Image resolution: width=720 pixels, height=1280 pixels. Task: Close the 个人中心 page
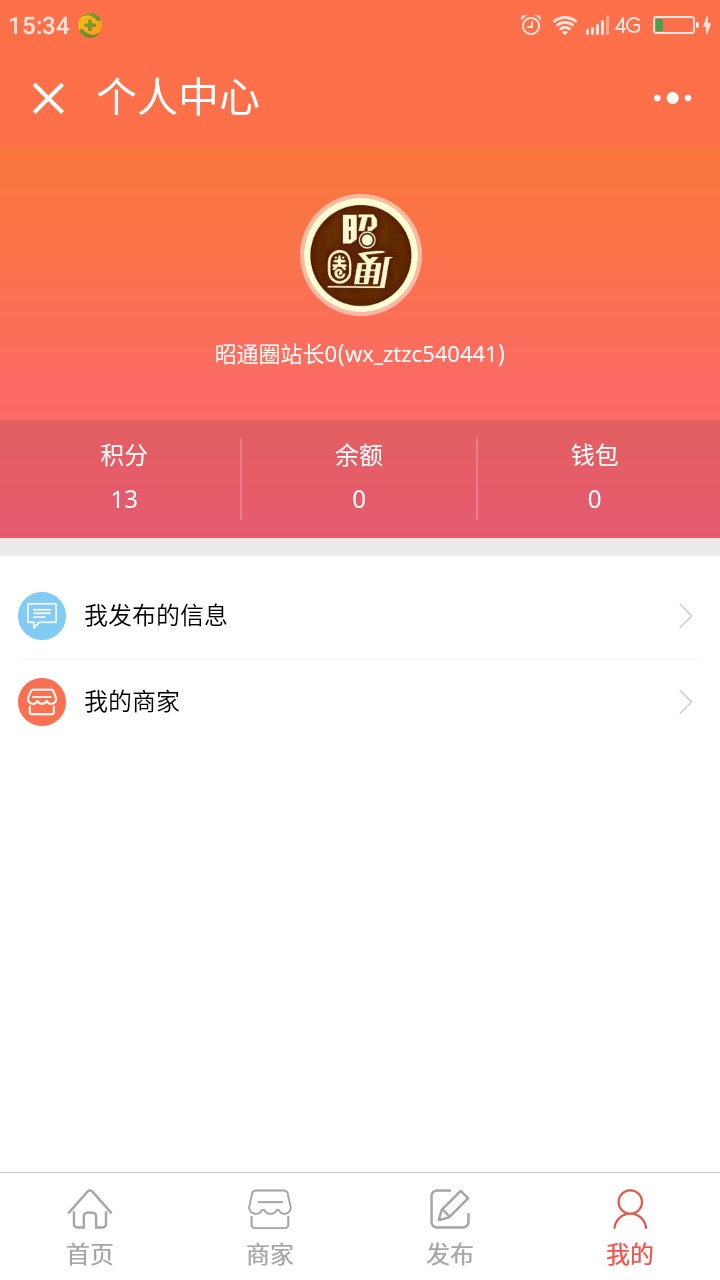click(48, 99)
